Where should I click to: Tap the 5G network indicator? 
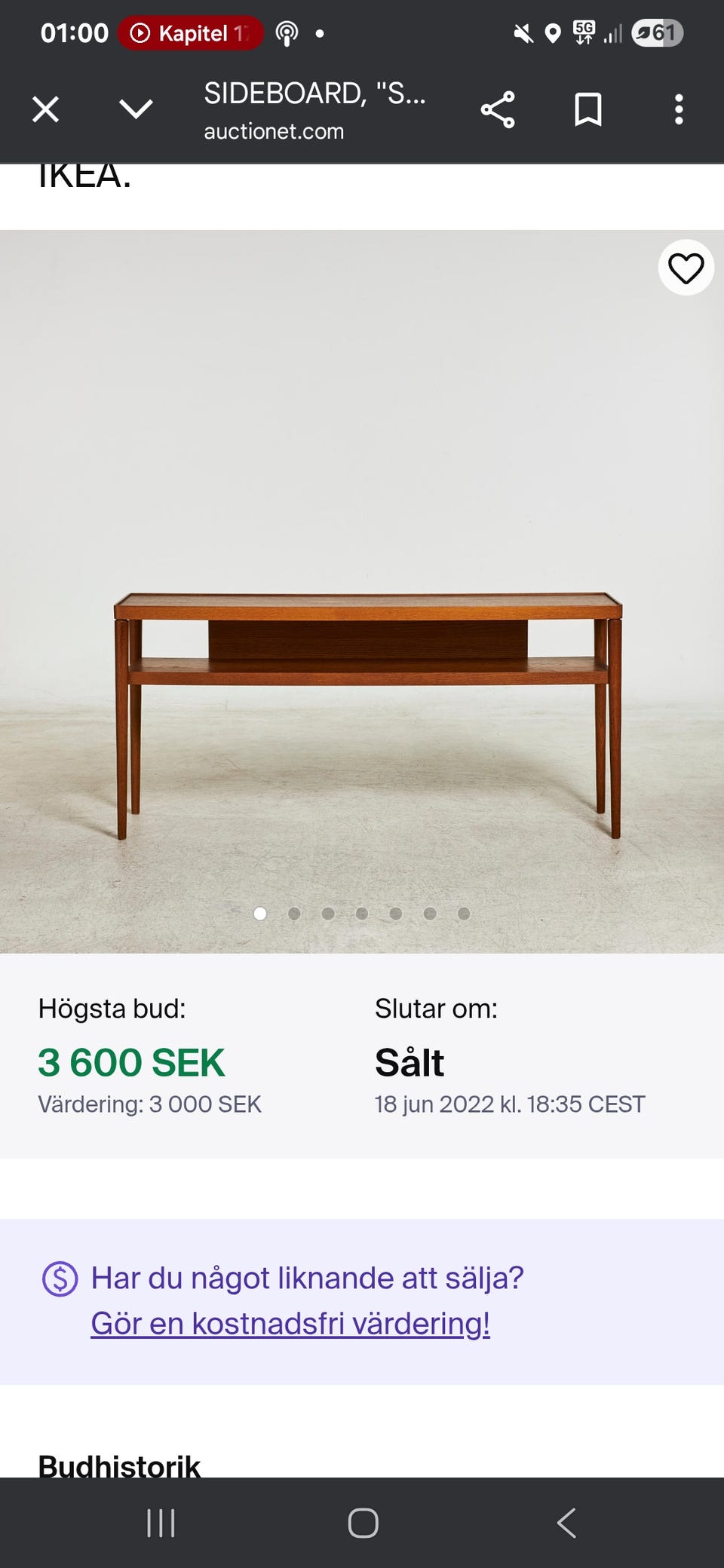tap(584, 32)
